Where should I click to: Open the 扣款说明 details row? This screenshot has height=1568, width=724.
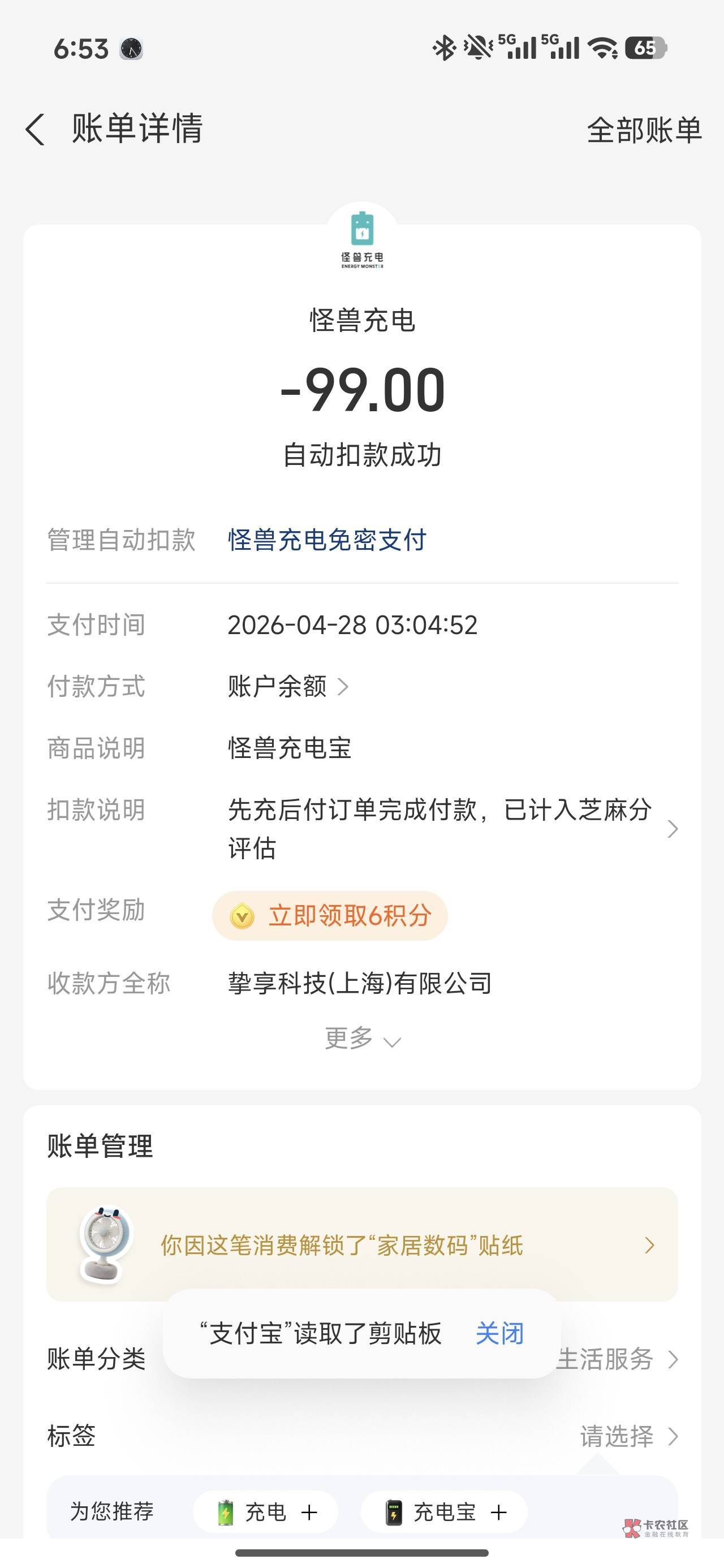363,829
